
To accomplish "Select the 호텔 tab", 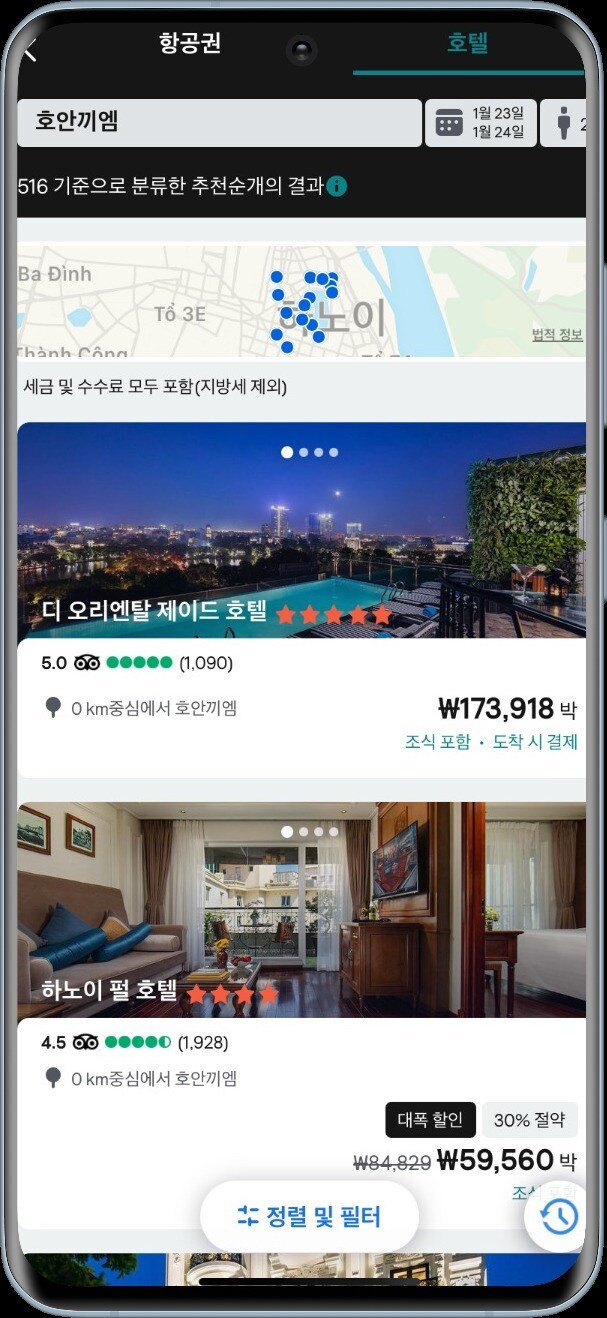I will click(x=467, y=44).
